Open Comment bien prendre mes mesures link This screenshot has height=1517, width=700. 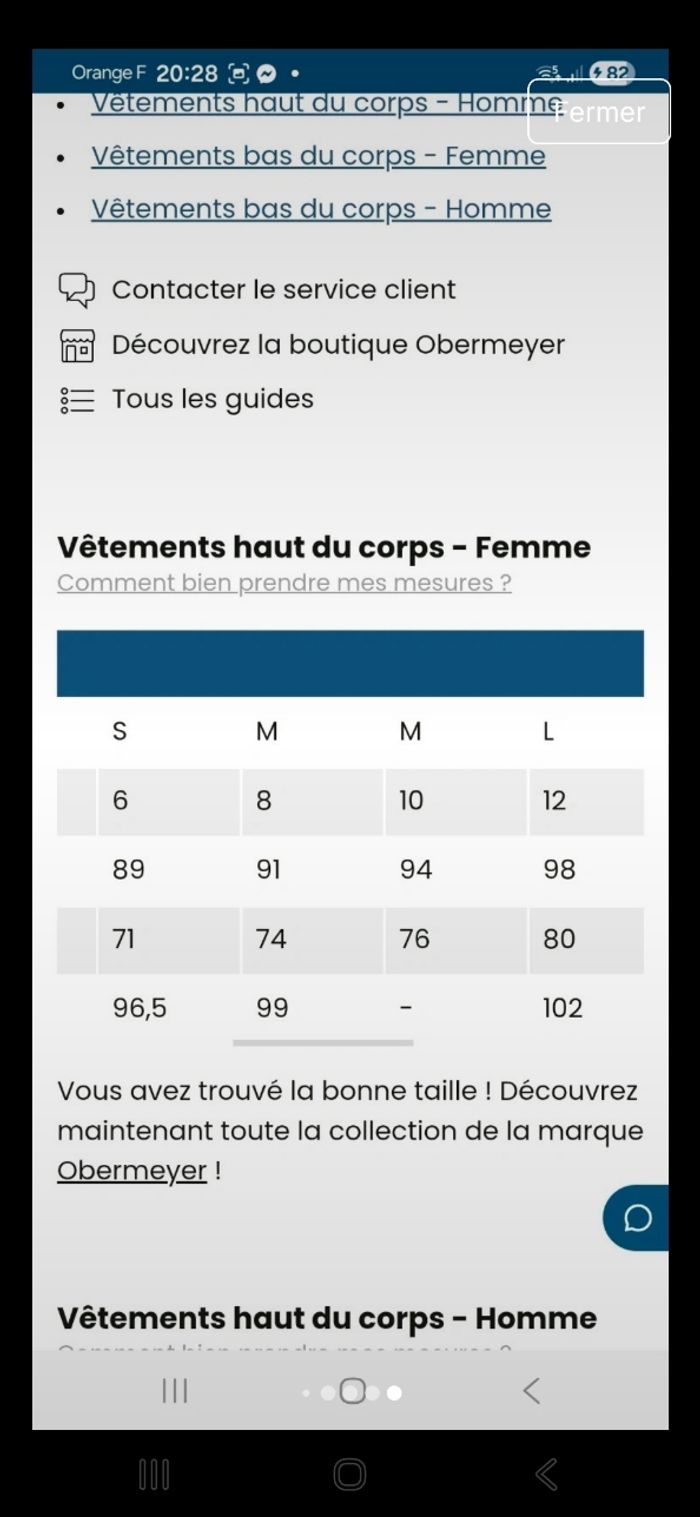pos(284,583)
